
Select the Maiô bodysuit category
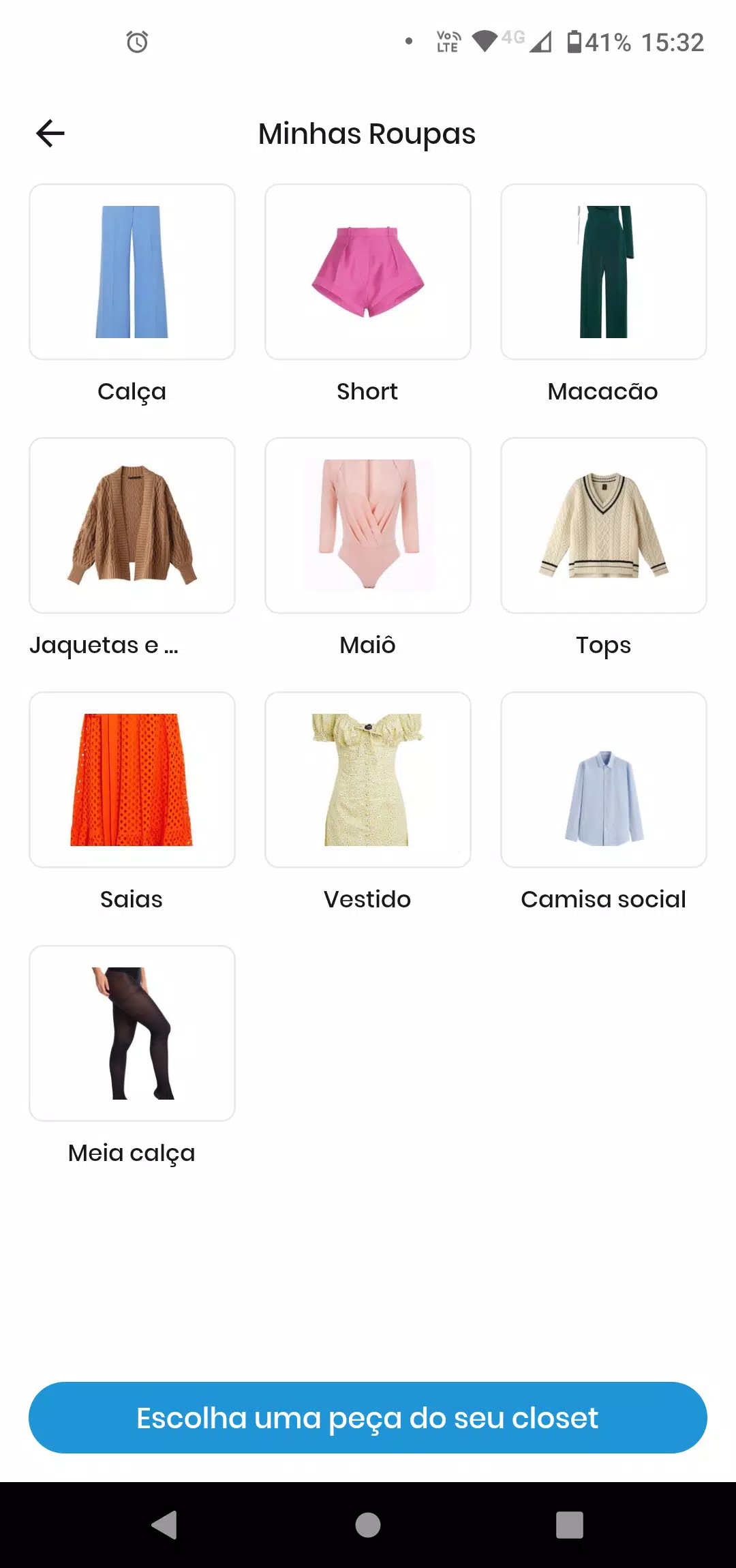tap(367, 525)
